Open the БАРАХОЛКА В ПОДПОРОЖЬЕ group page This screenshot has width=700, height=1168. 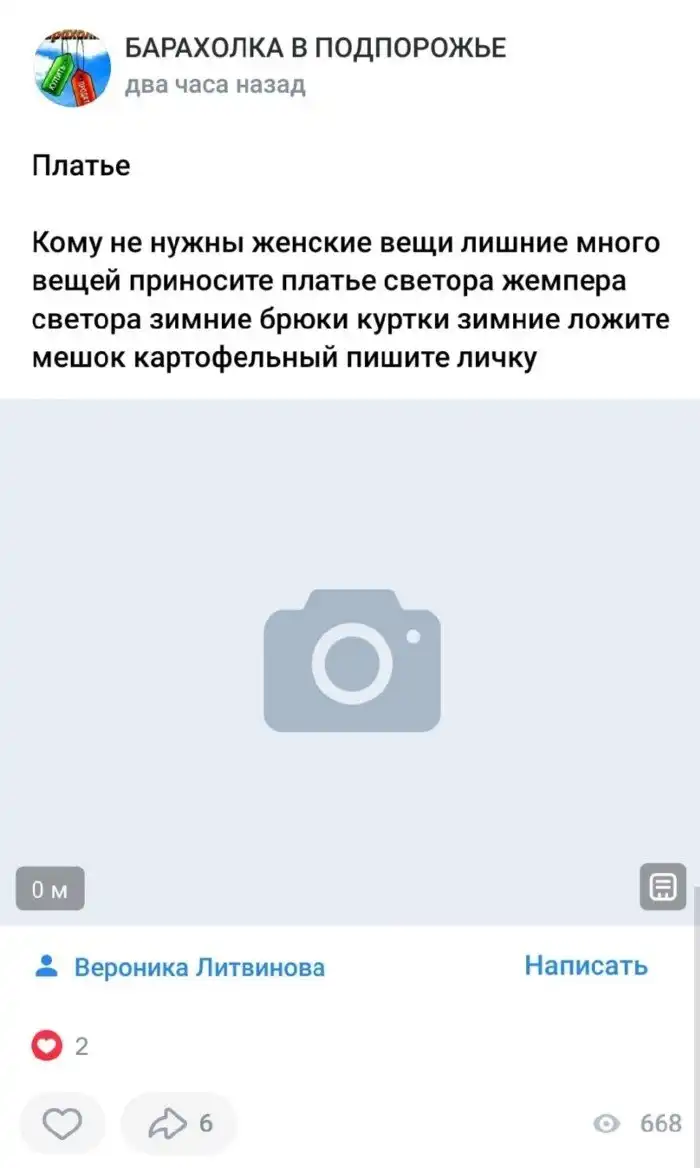click(315, 47)
